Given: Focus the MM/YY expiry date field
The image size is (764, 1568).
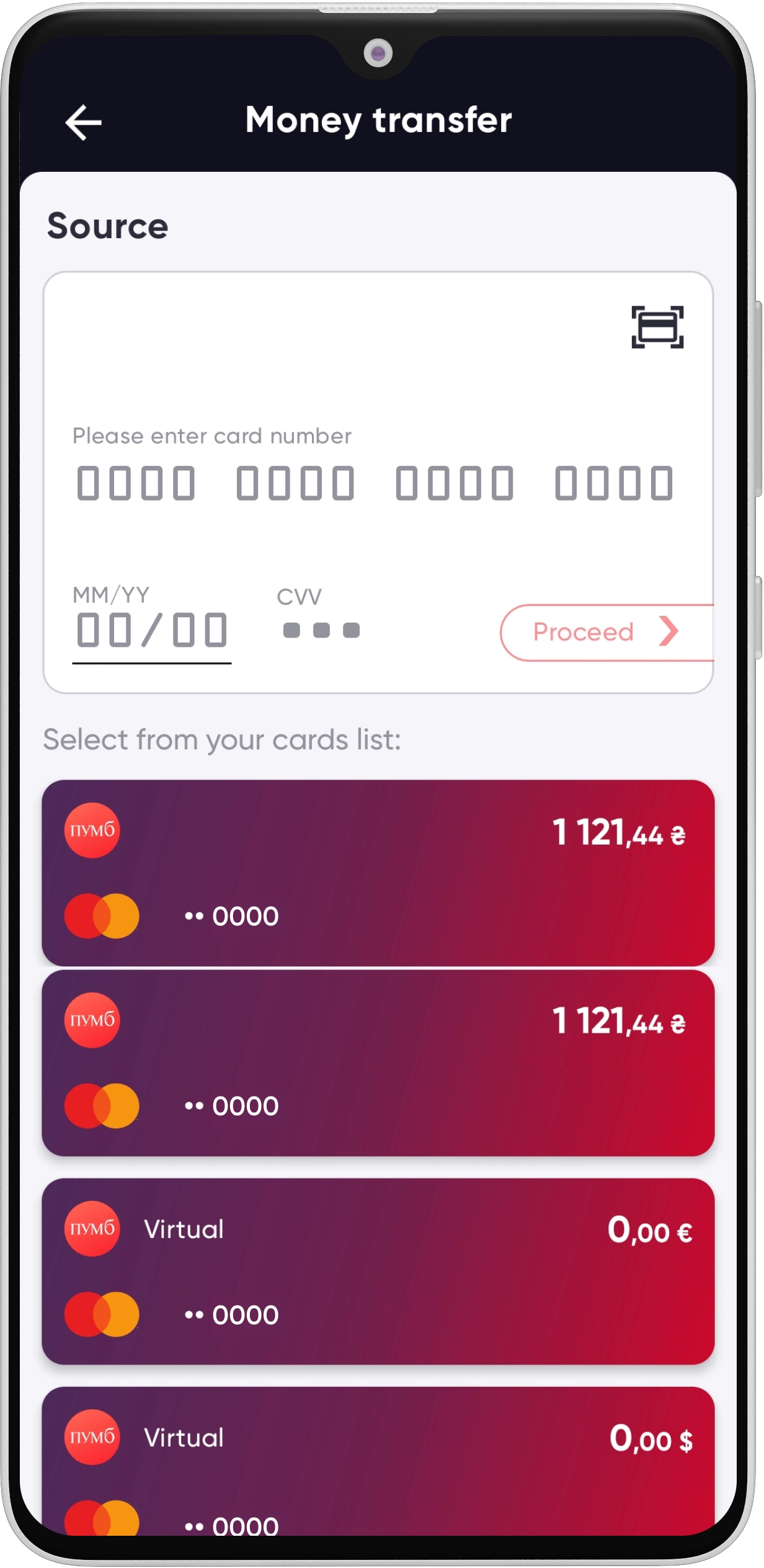Looking at the screenshot, I should coord(152,630).
